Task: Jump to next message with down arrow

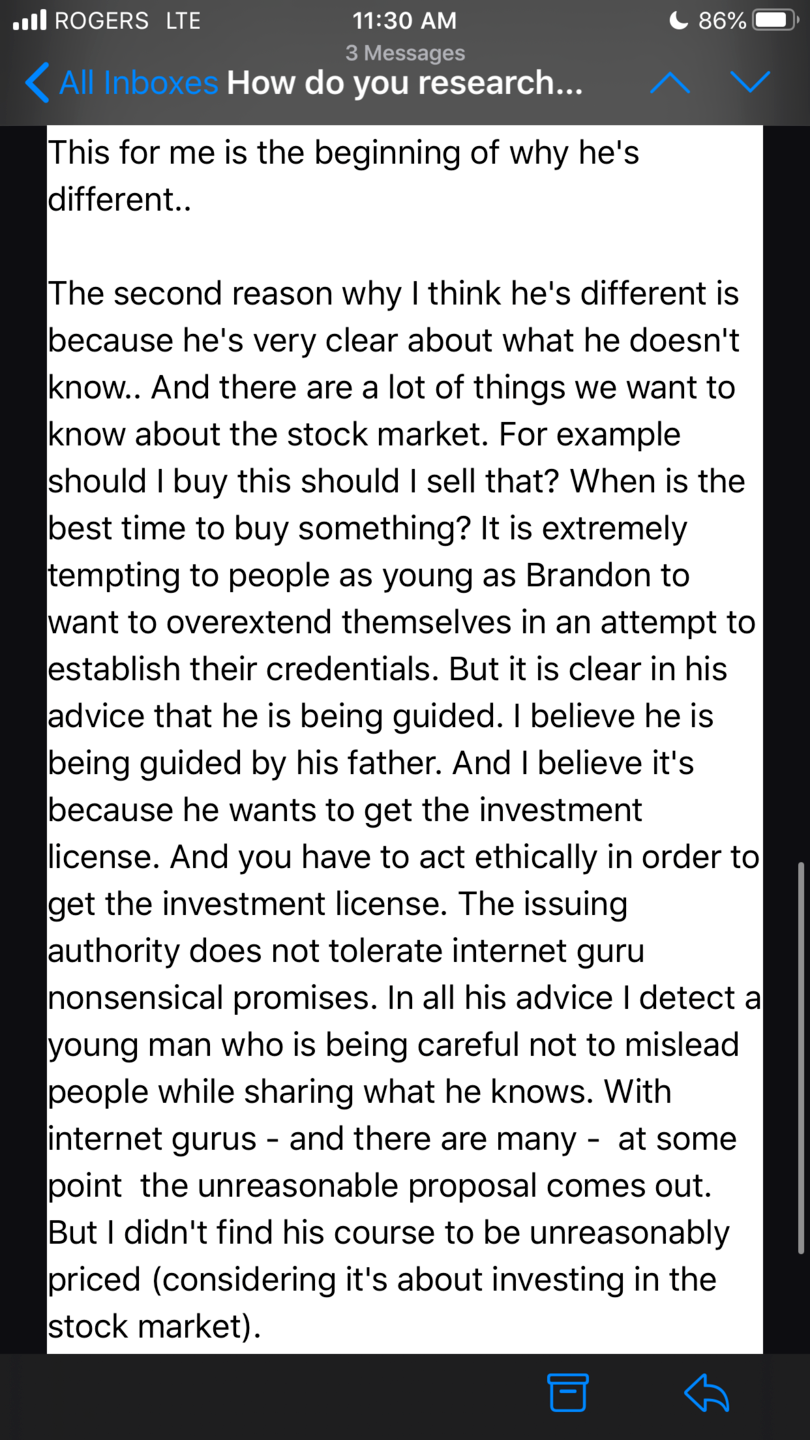Action: coord(750,83)
